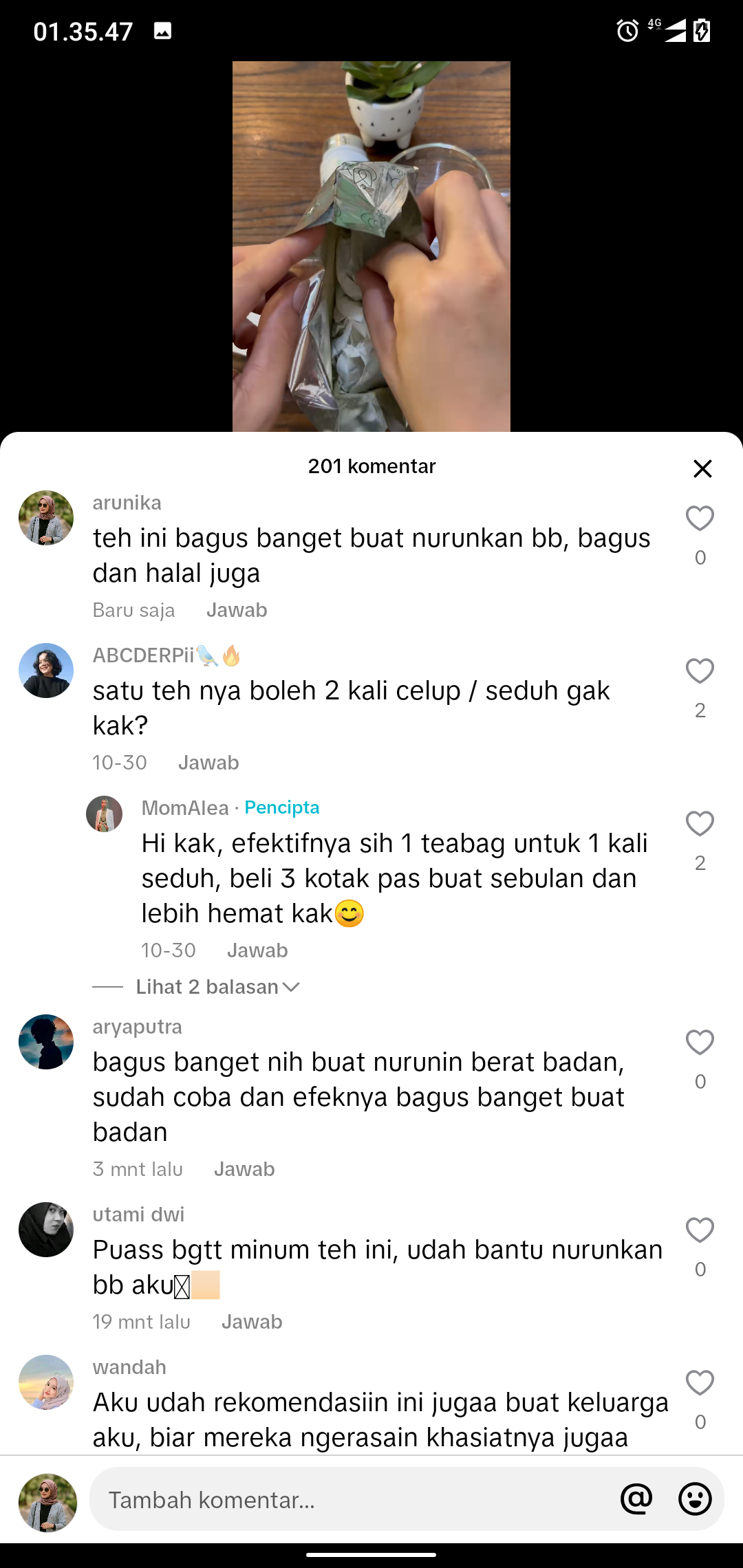Screen dimensions: 743x1568
Task: Open arunika's profile picture
Action: click(x=46, y=518)
